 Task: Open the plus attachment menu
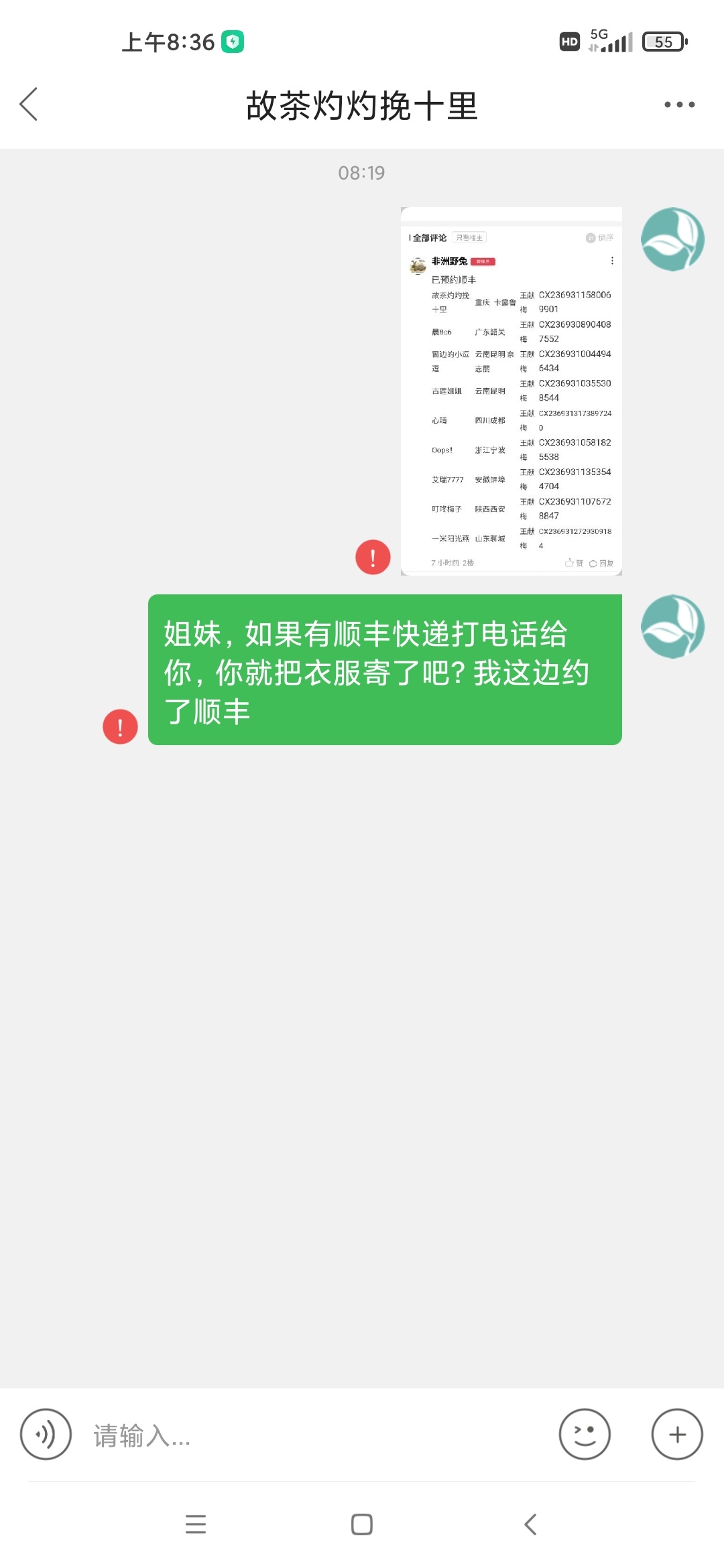pos(677,1434)
